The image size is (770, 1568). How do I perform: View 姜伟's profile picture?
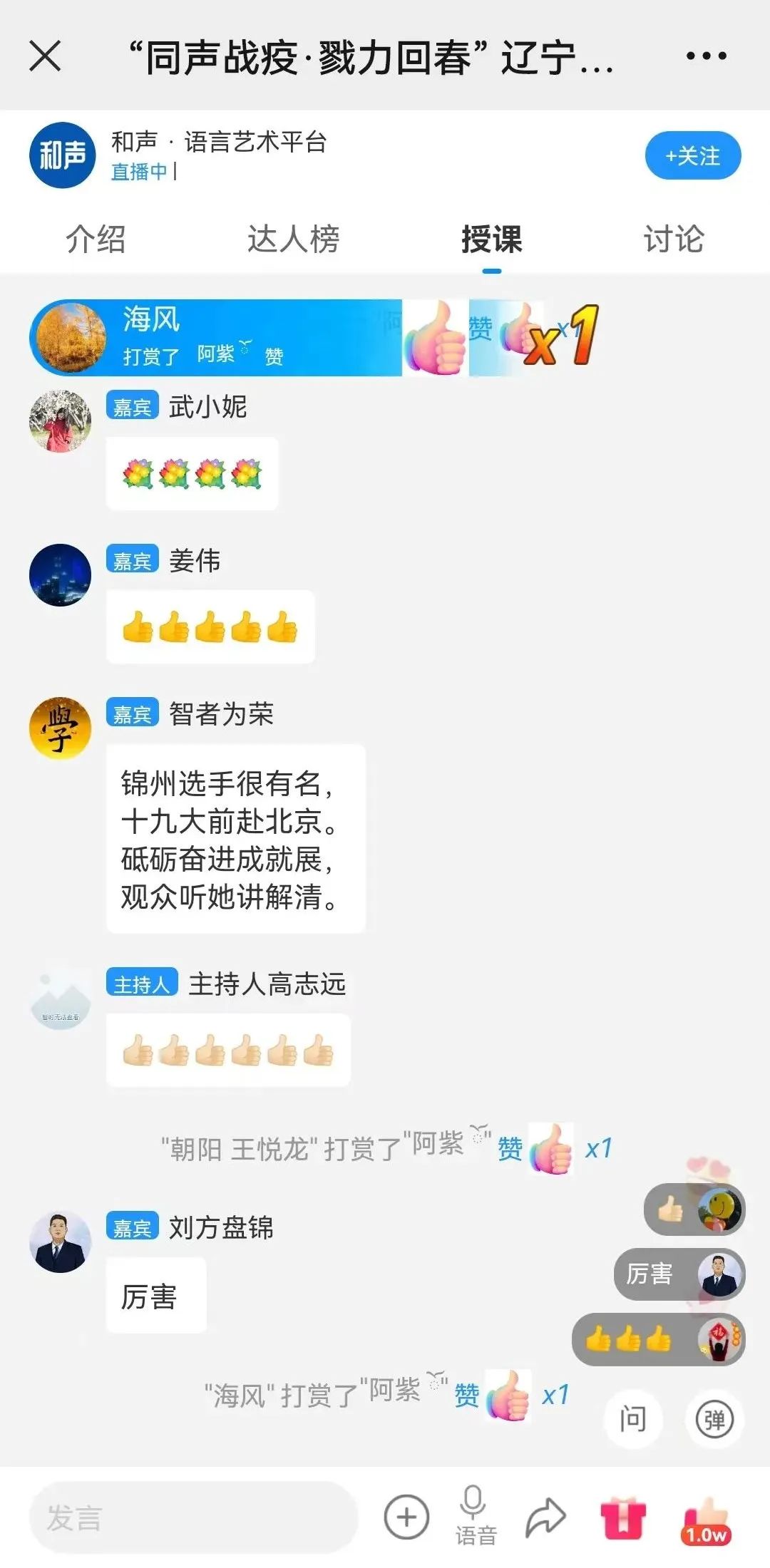pos(61,574)
